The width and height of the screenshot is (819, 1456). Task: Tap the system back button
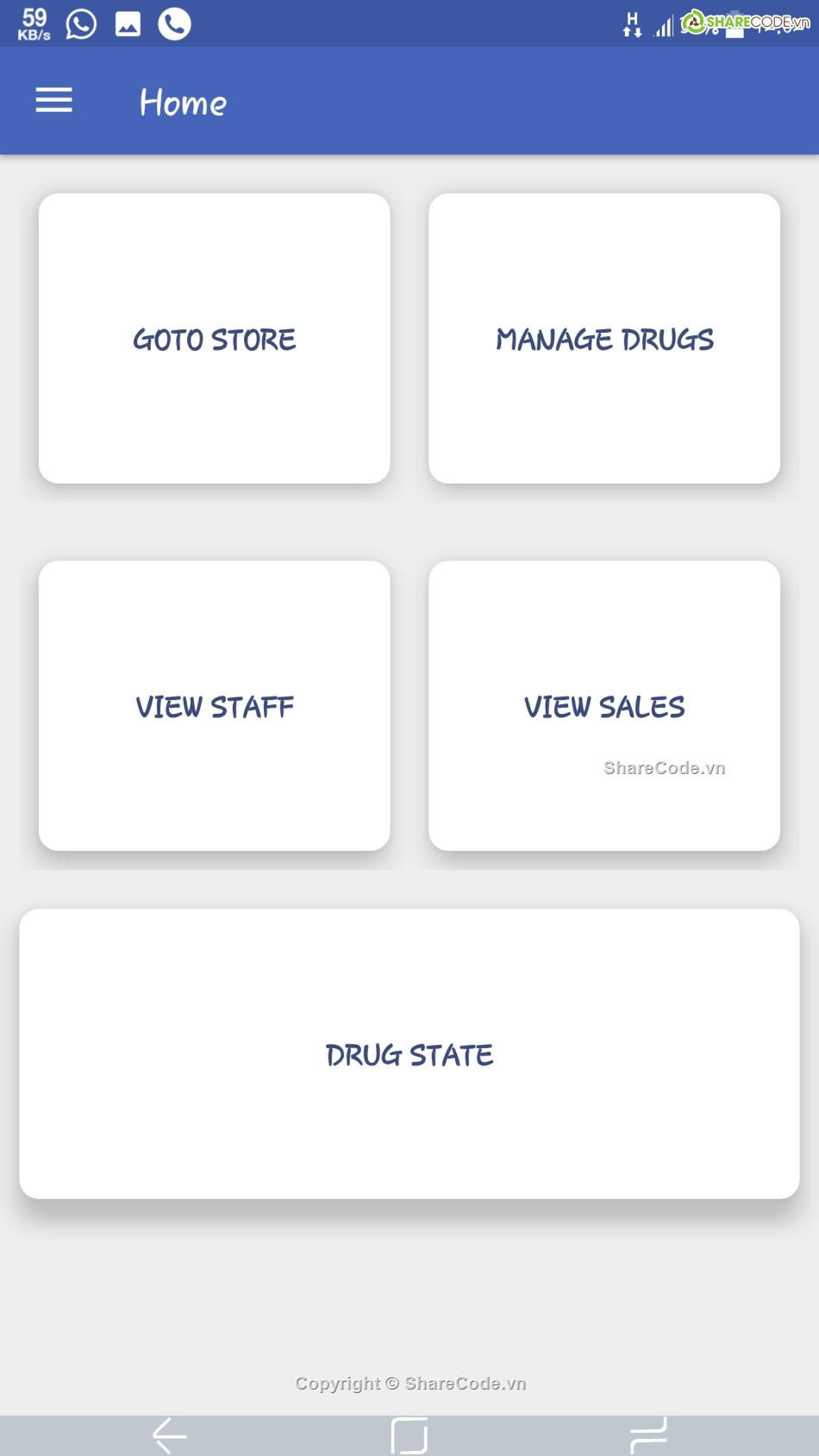pos(170,1435)
